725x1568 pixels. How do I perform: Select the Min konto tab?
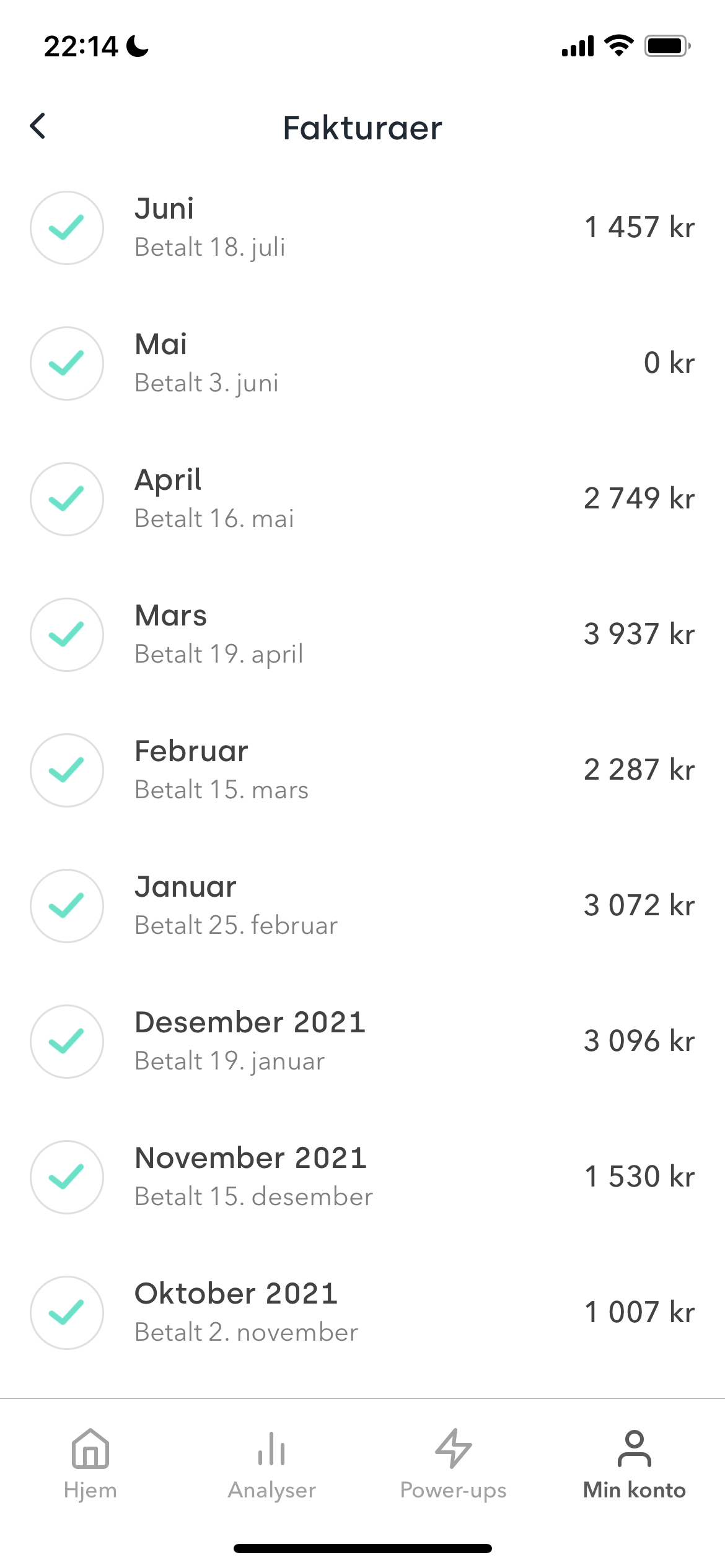635,1464
